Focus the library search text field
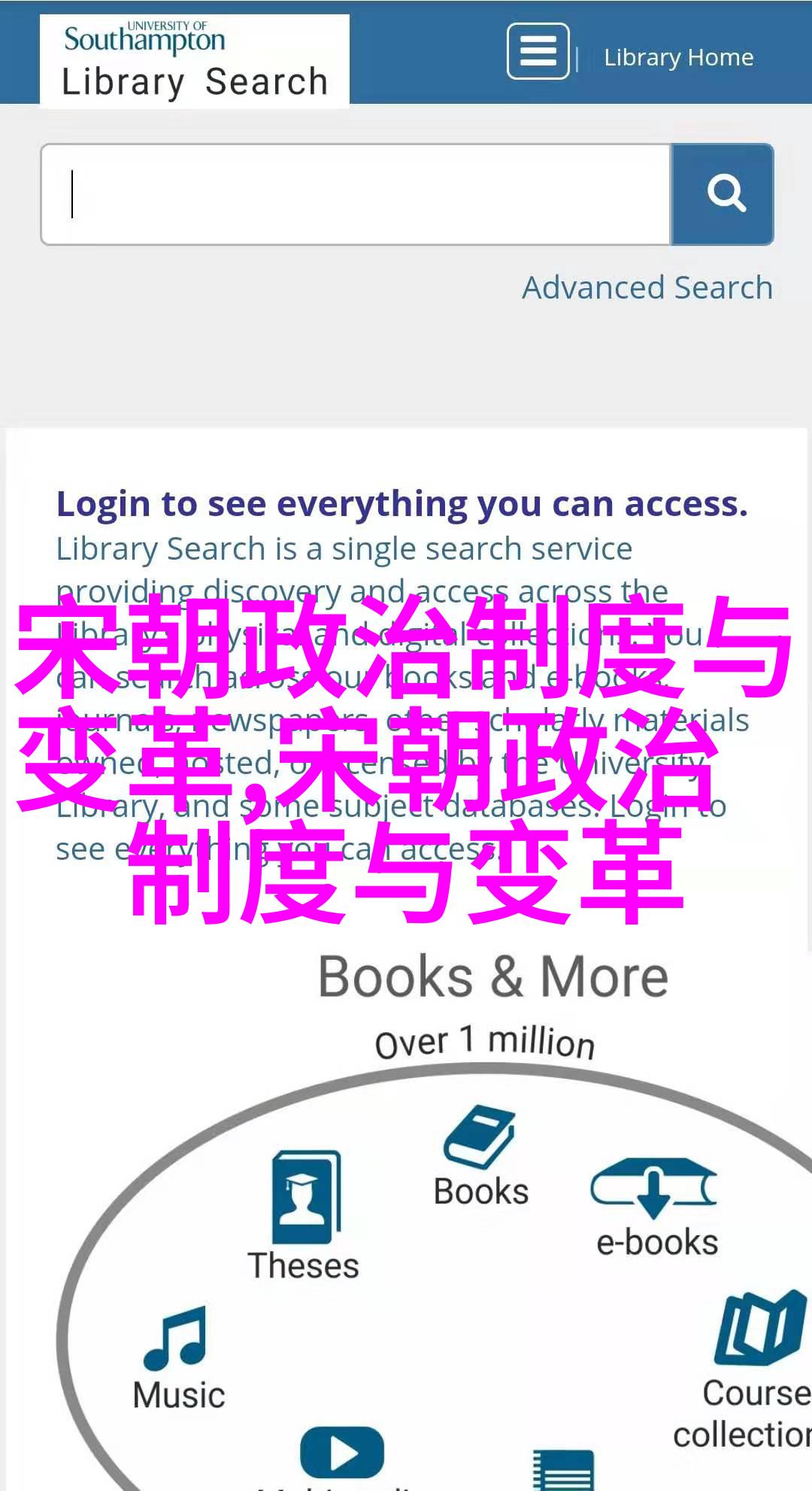Image resolution: width=812 pixels, height=1491 pixels. [356, 195]
